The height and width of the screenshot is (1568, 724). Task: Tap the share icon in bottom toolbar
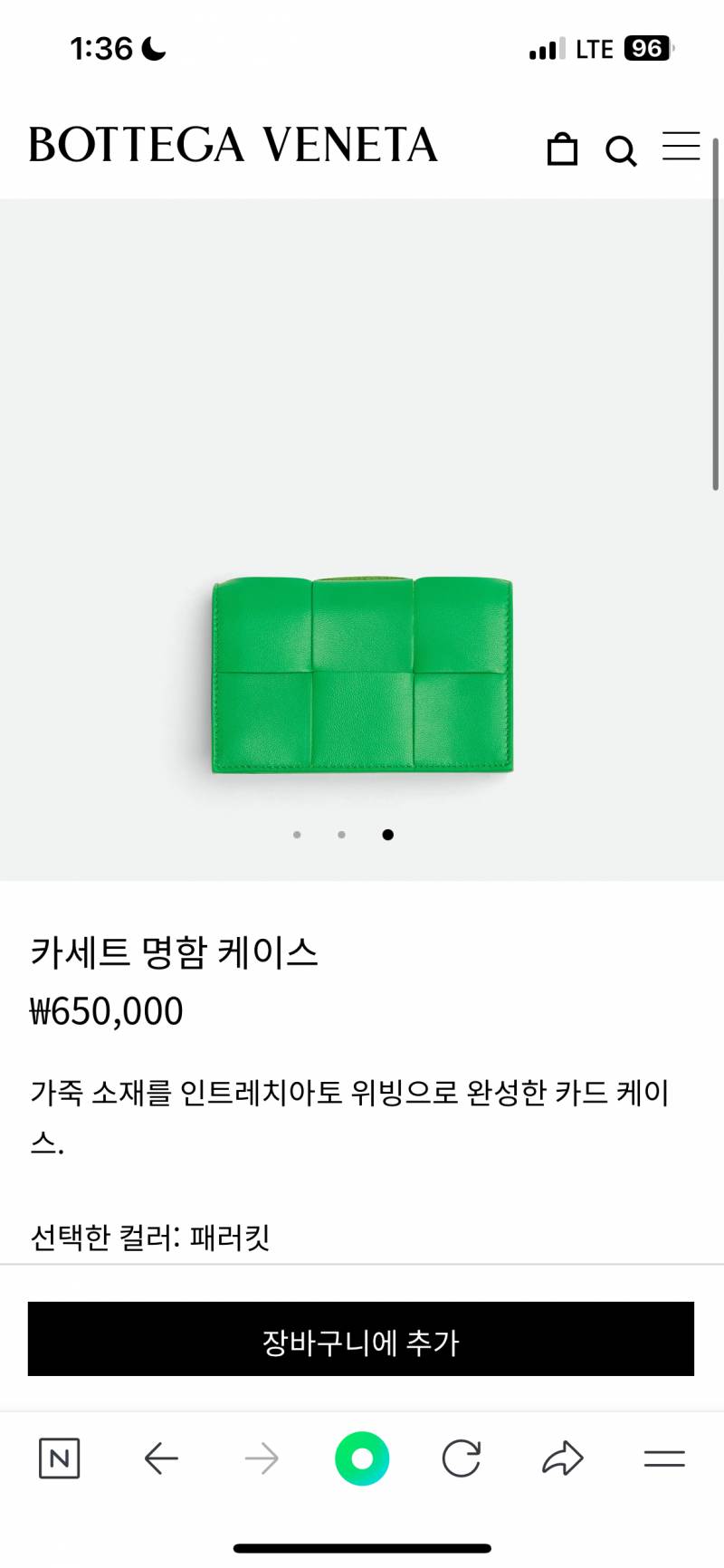click(x=563, y=1458)
